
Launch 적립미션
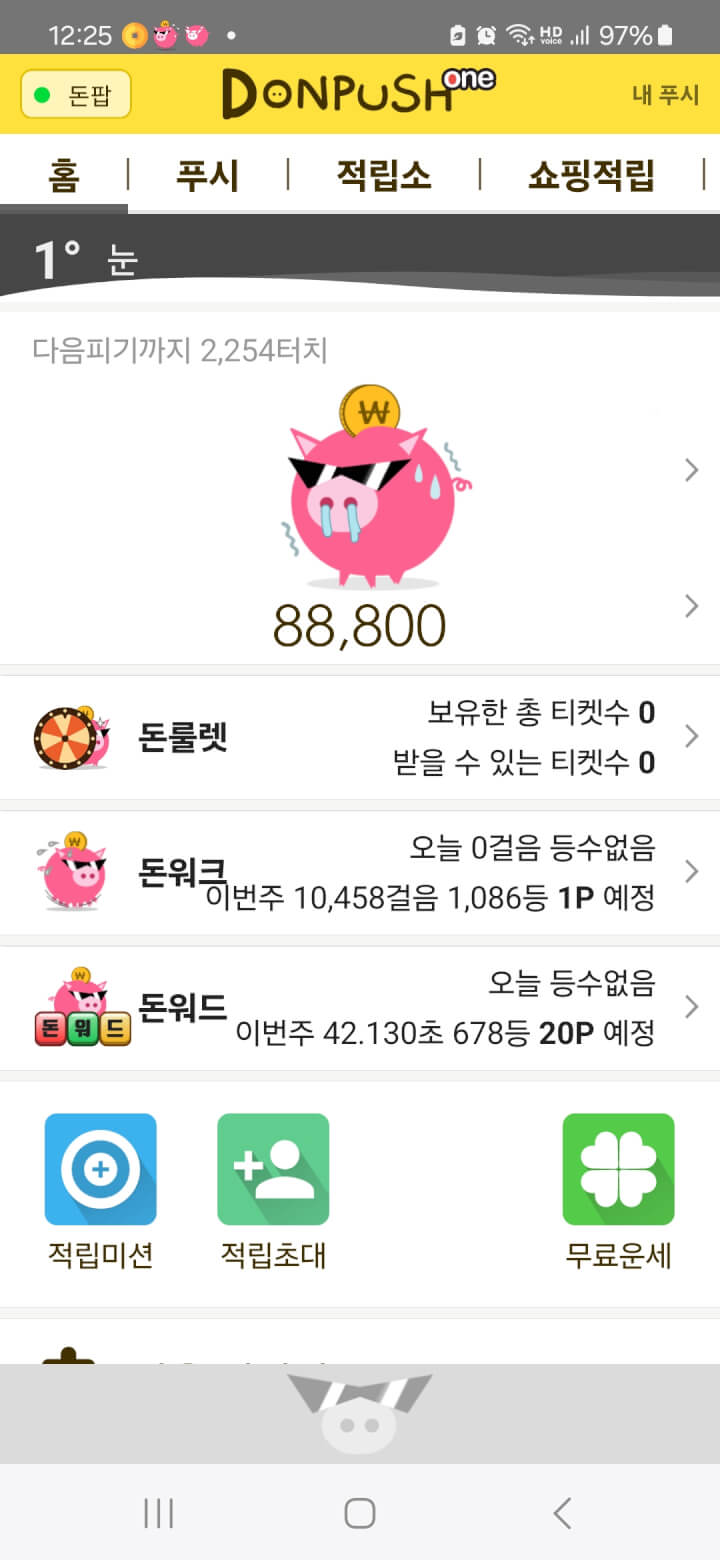101,1190
